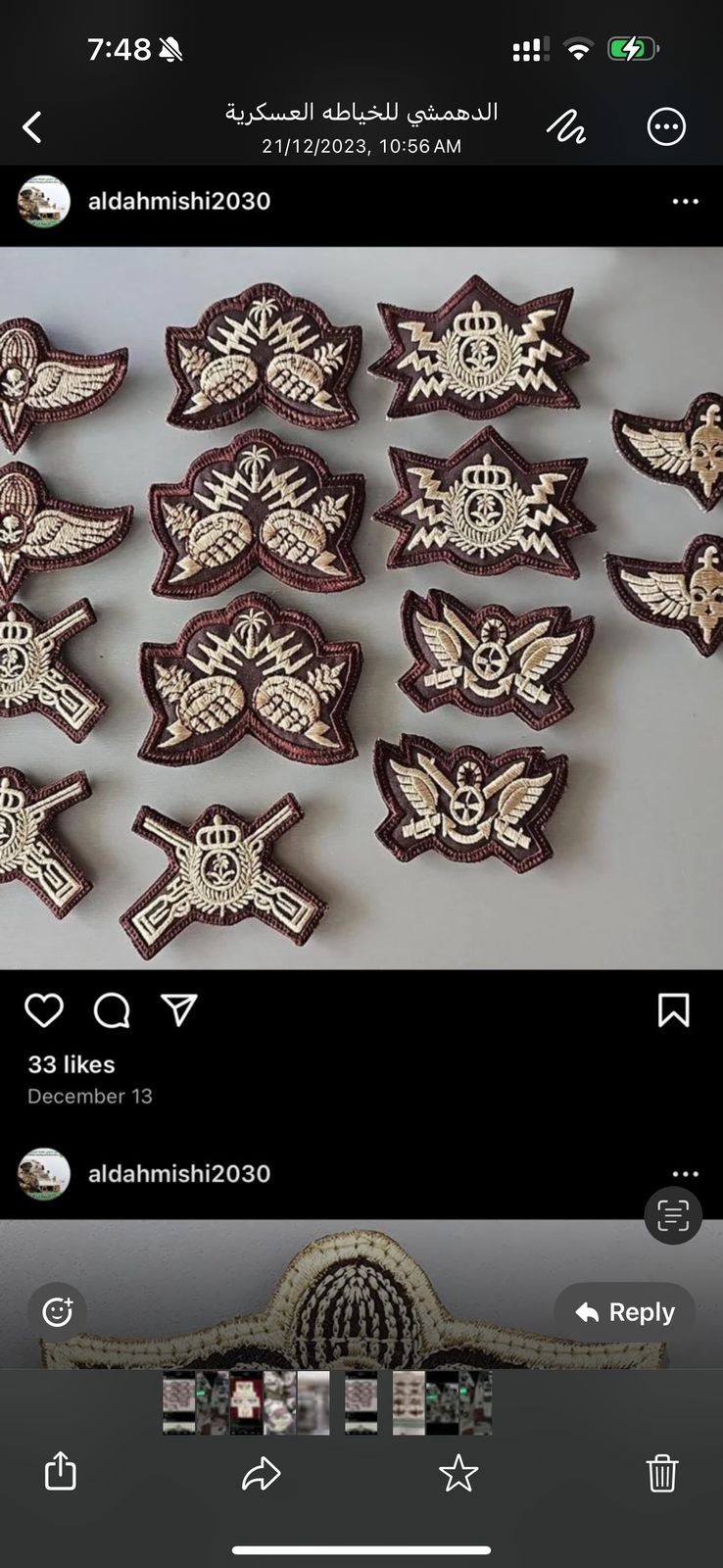This screenshot has width=723, height=1568.
Task: Delete this photo with the trash icon
Action: pyautogui.click(x=662, y=1472)
